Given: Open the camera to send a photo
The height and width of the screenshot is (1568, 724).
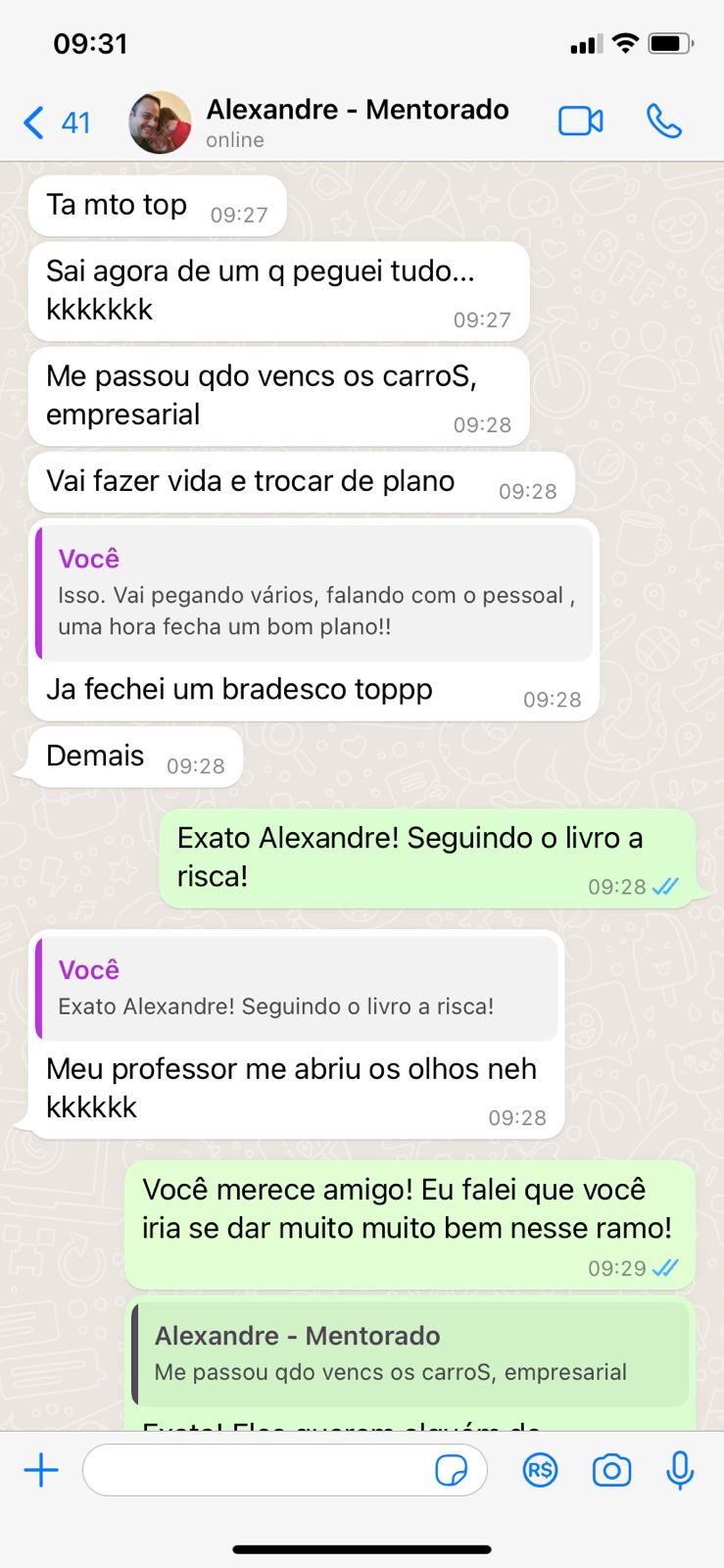Looking at the screenshot, I should [611, 1470].
